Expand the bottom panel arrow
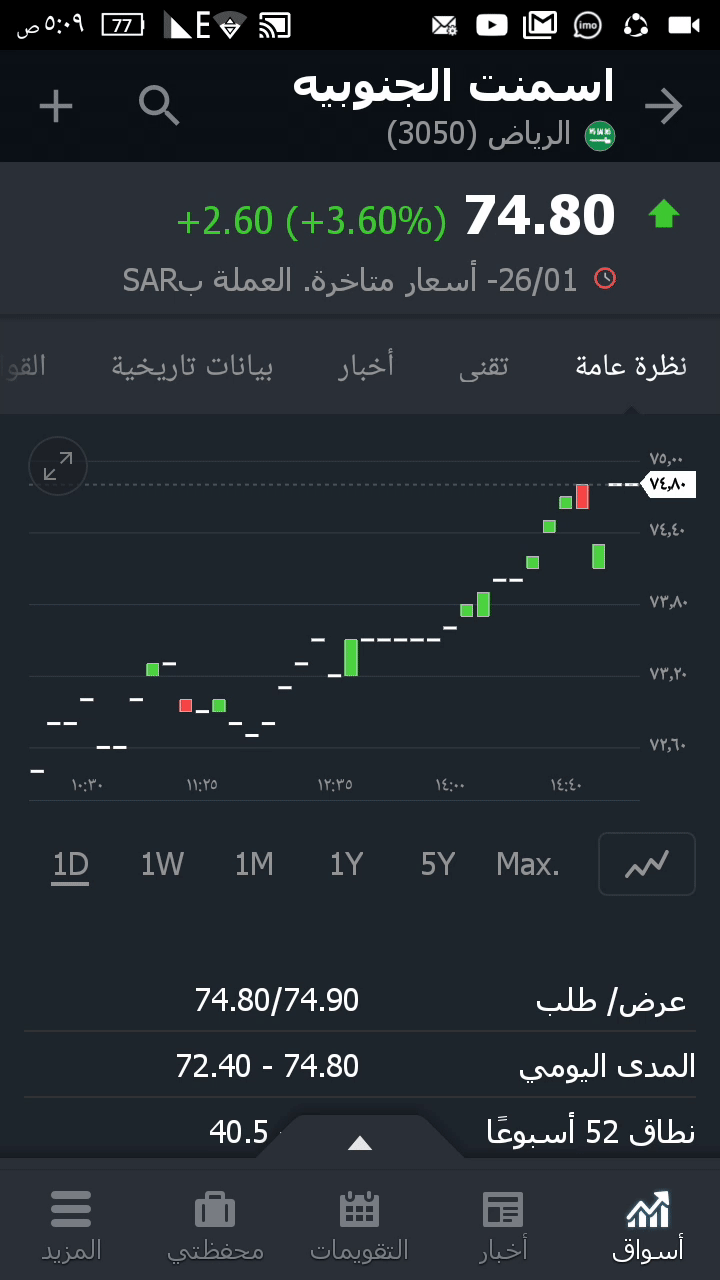Image resolution: width=720 pixels, height=1280 pixels. 360,1143
